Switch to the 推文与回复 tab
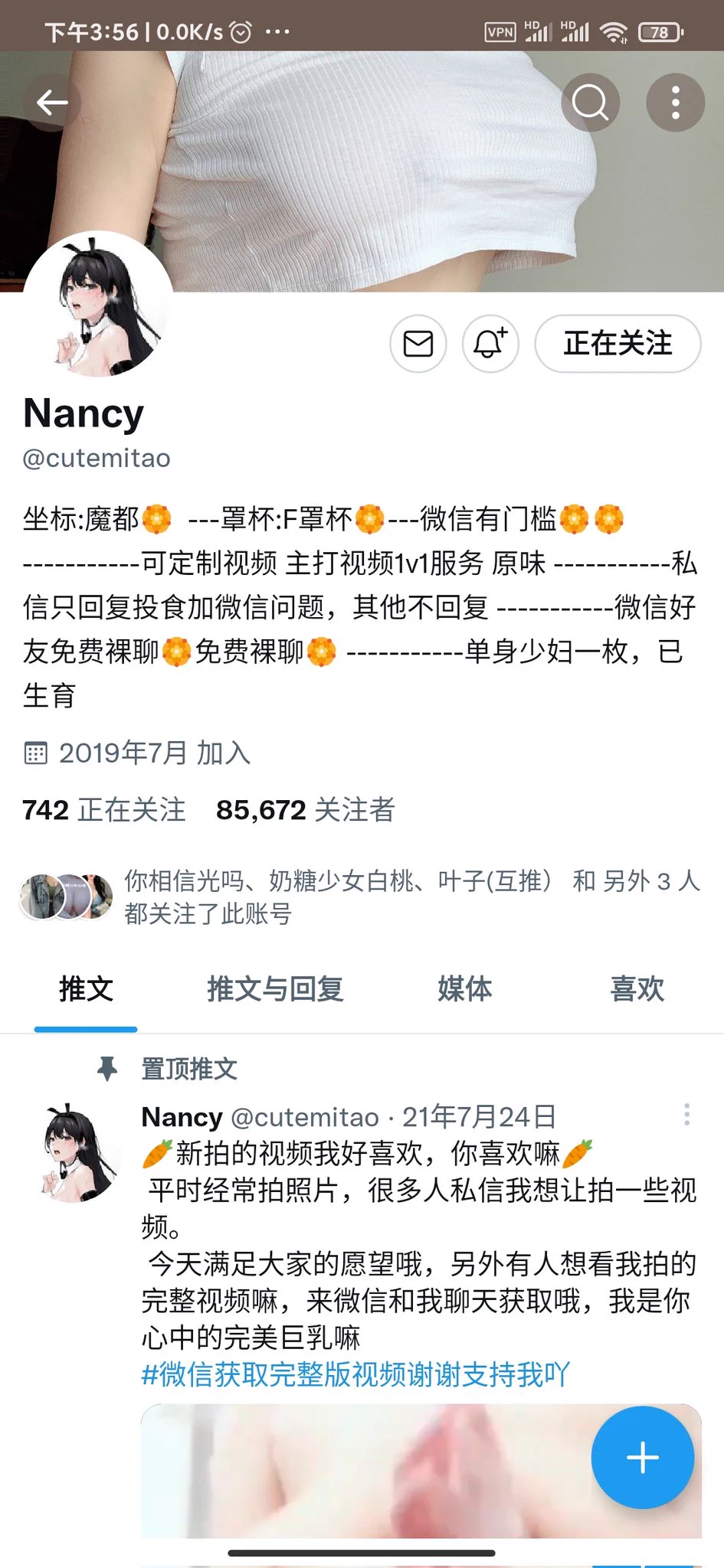Image resolution: width=724 pixels, height=1568 pixels. [275, 989]
